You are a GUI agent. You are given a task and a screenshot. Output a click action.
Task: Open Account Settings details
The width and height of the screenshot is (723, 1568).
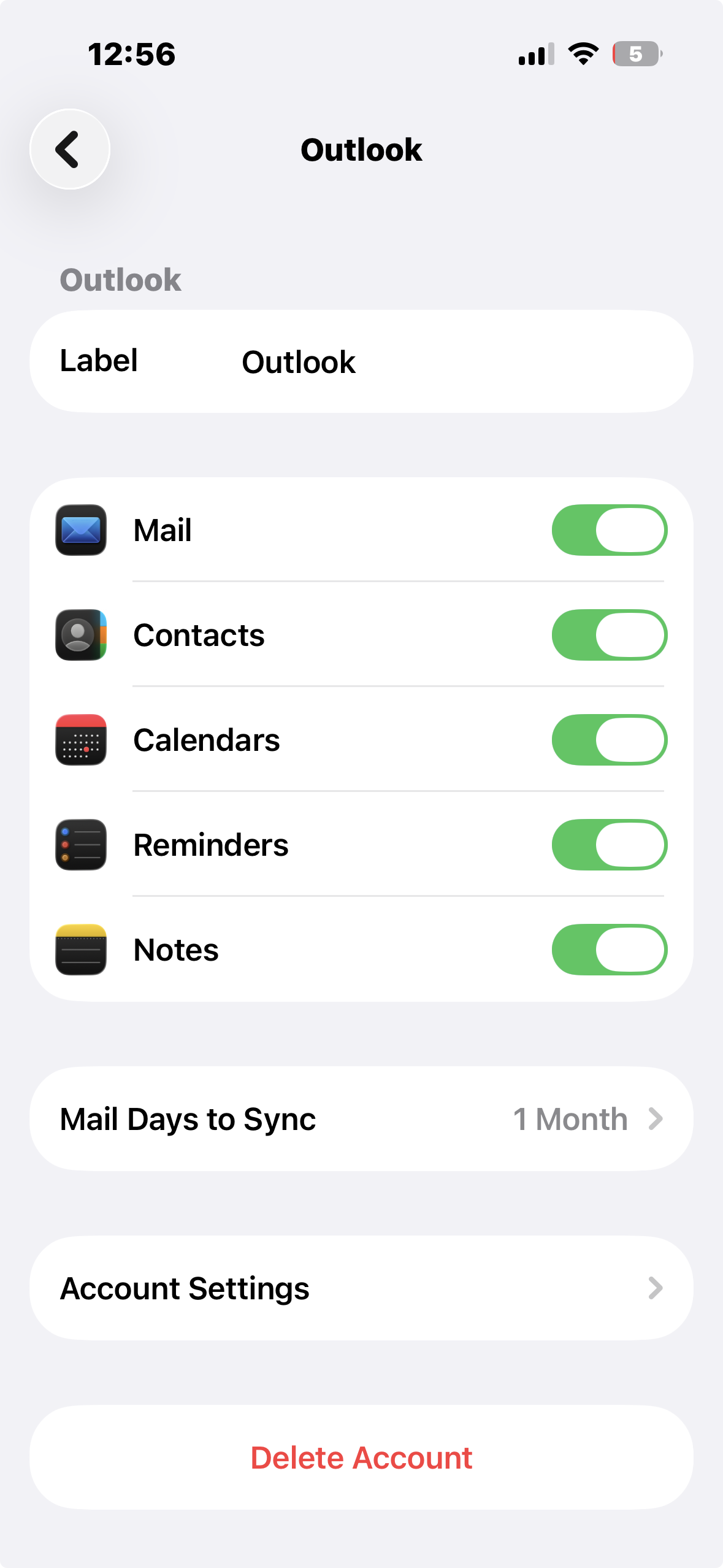pos(361,1288)
